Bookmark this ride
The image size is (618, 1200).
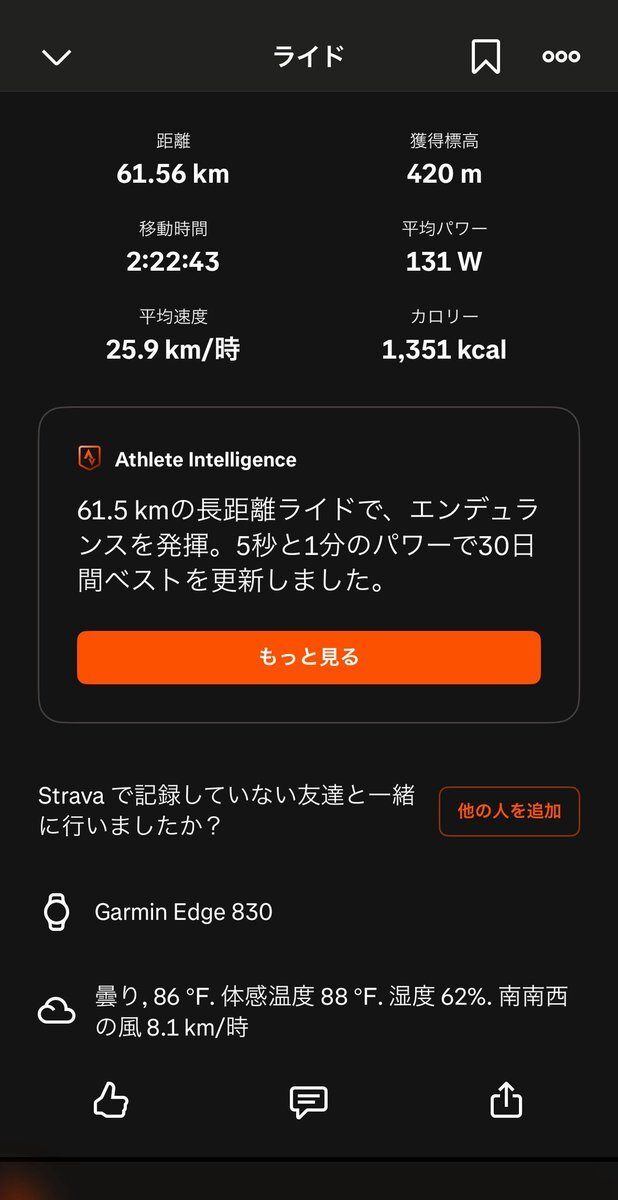pyautogui.click(x=486, y=56)
